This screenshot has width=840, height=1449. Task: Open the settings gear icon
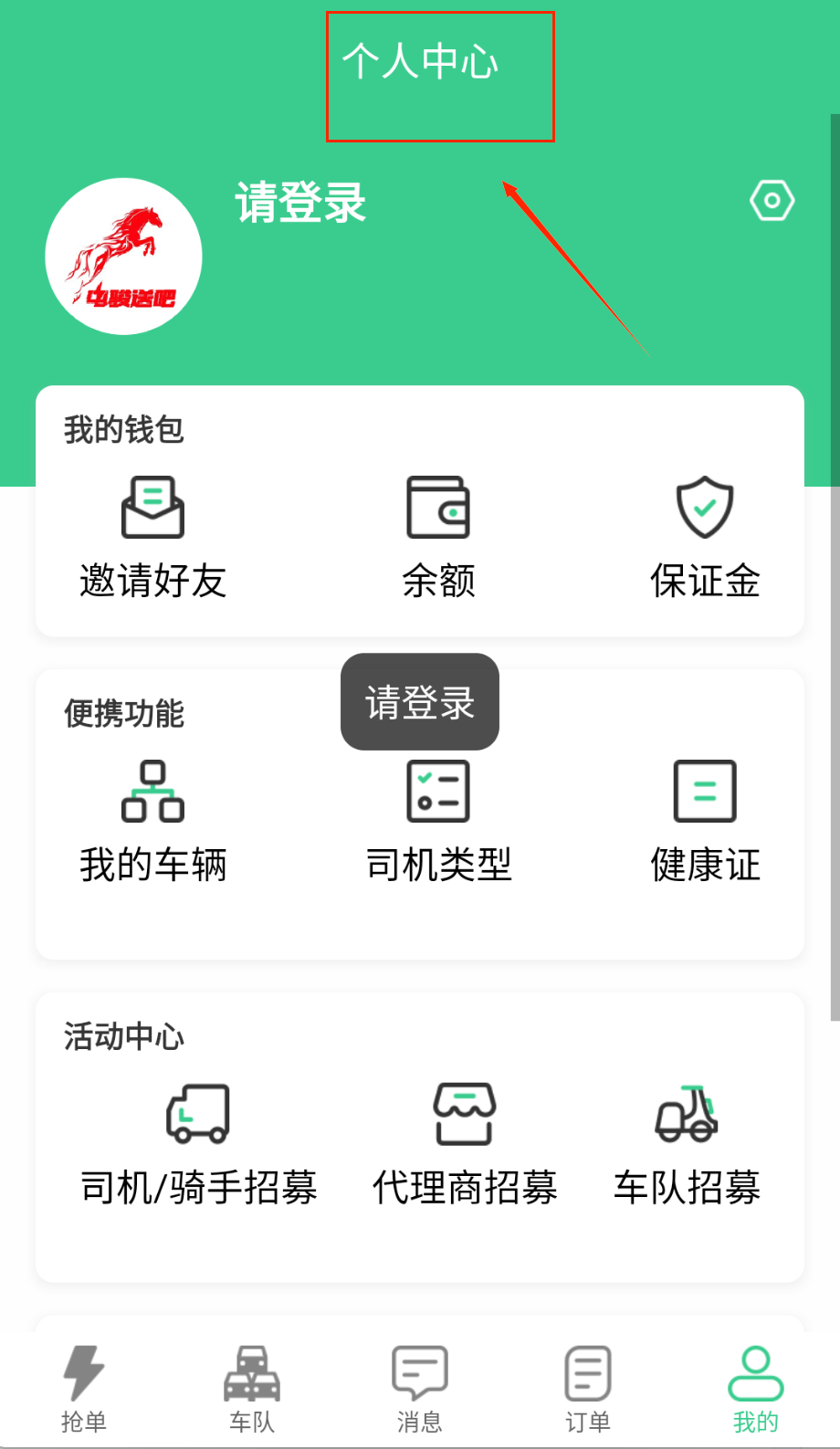pos(772,201)
